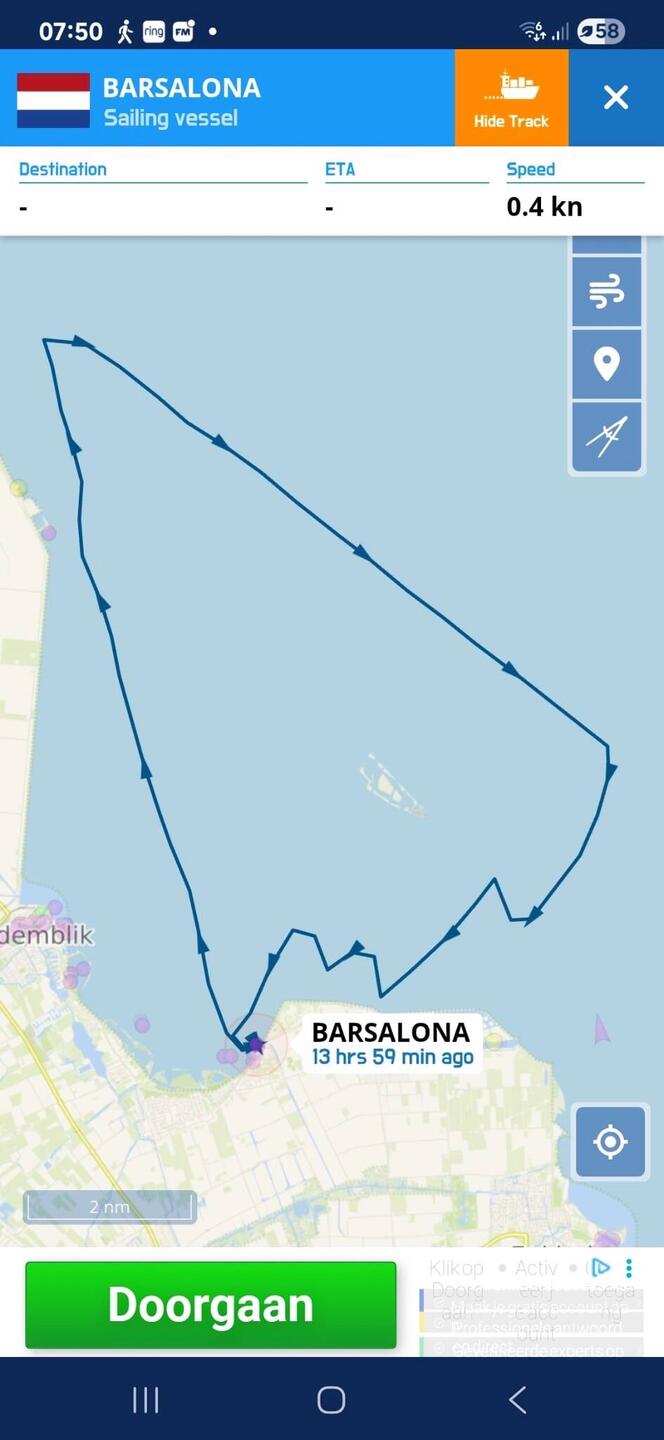Image resolution: width=664 pixels, height=1440 pixels.
Task: Hide the vessel track
Action: coord(511,98)
